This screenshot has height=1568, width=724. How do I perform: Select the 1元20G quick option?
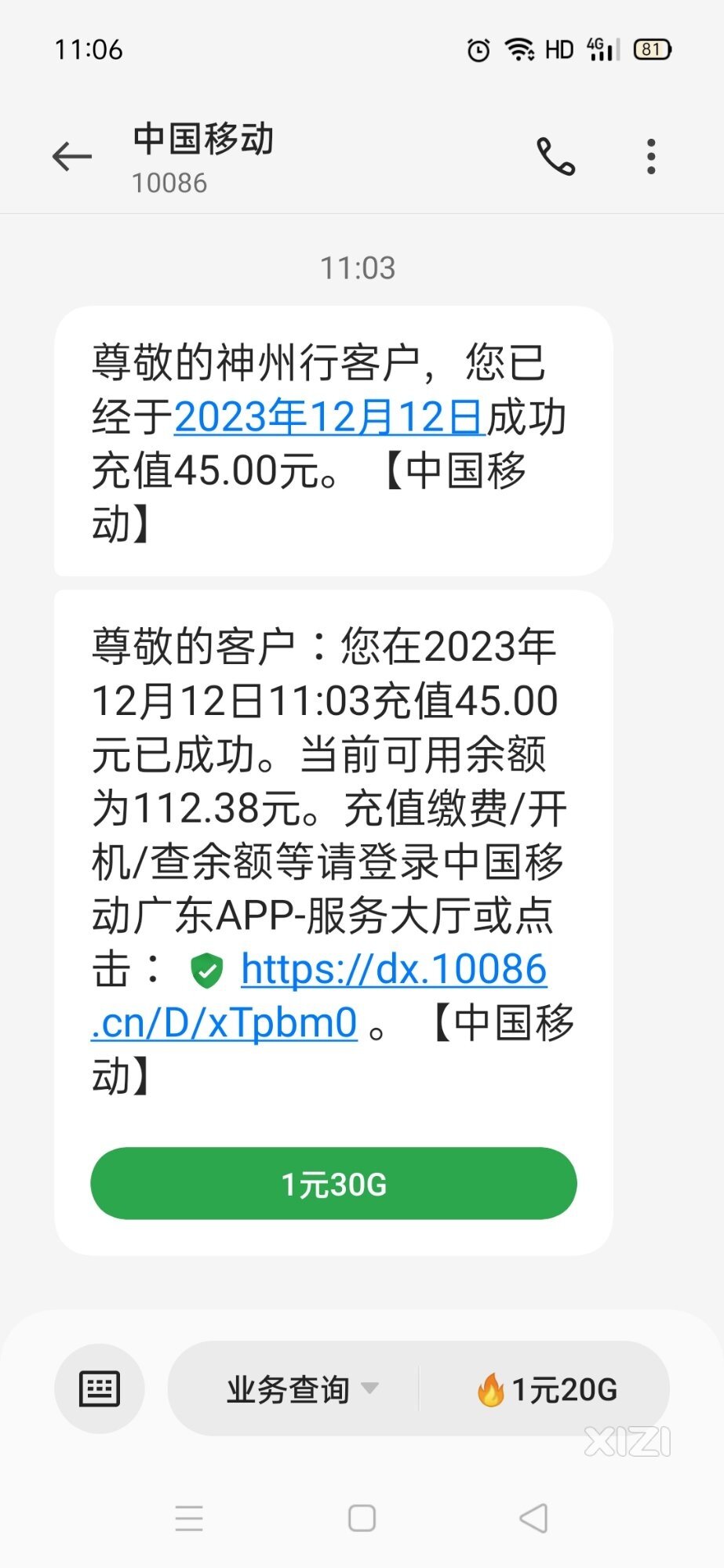(x=547, y=1389)
